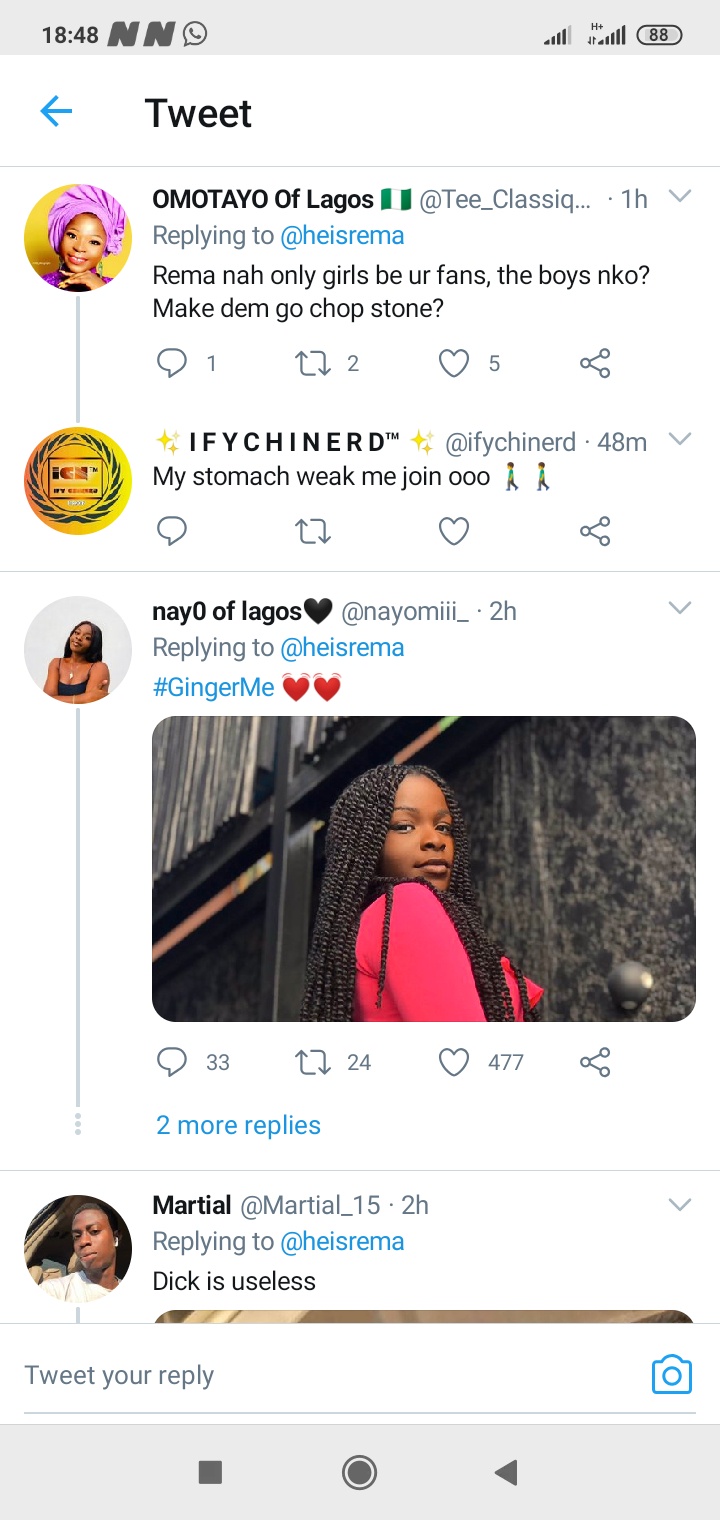This screenshot has width=720, height=1520.
Task: Open dropdown arrow on OMOTAYO's tweet
Action: coord(680,197)
